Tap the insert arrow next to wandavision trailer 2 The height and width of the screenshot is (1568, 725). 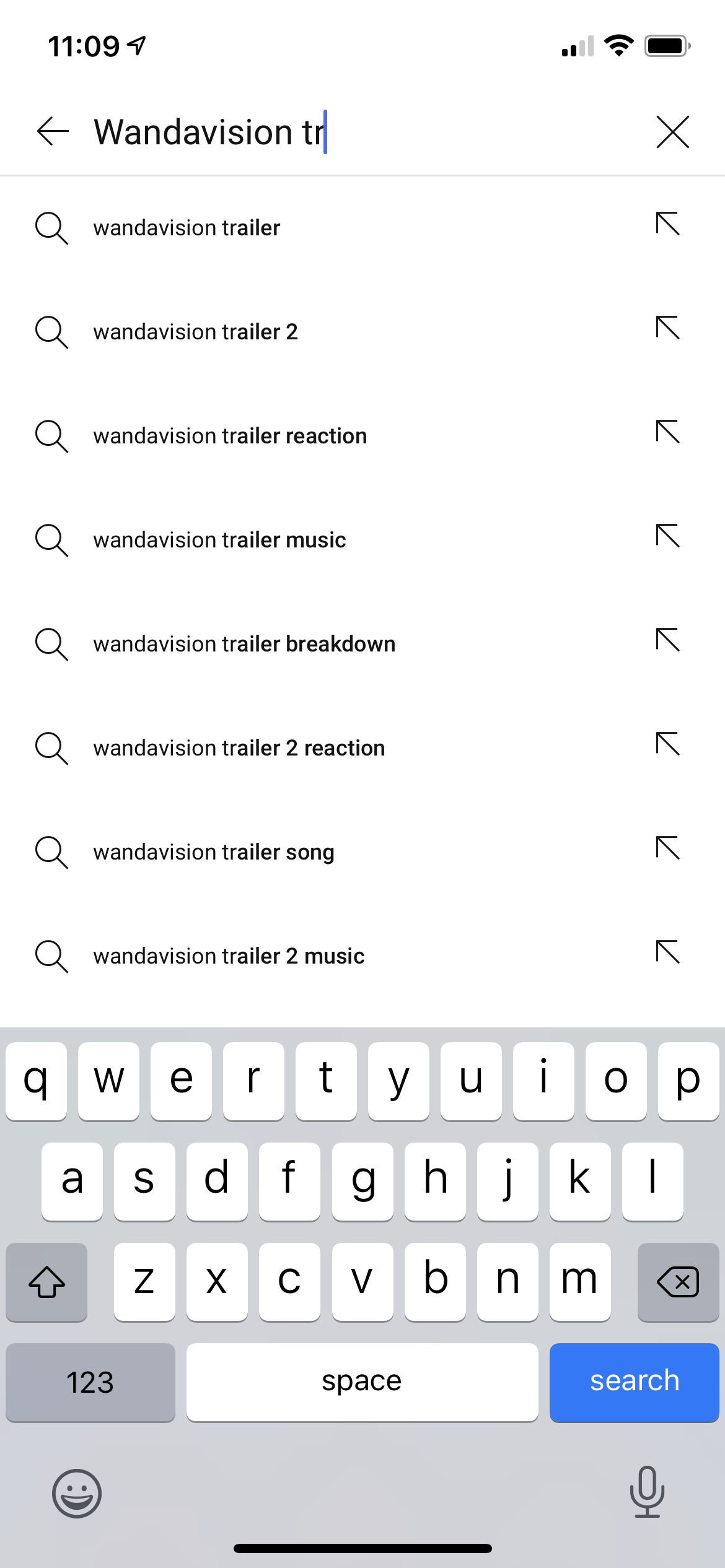(668, 329)
